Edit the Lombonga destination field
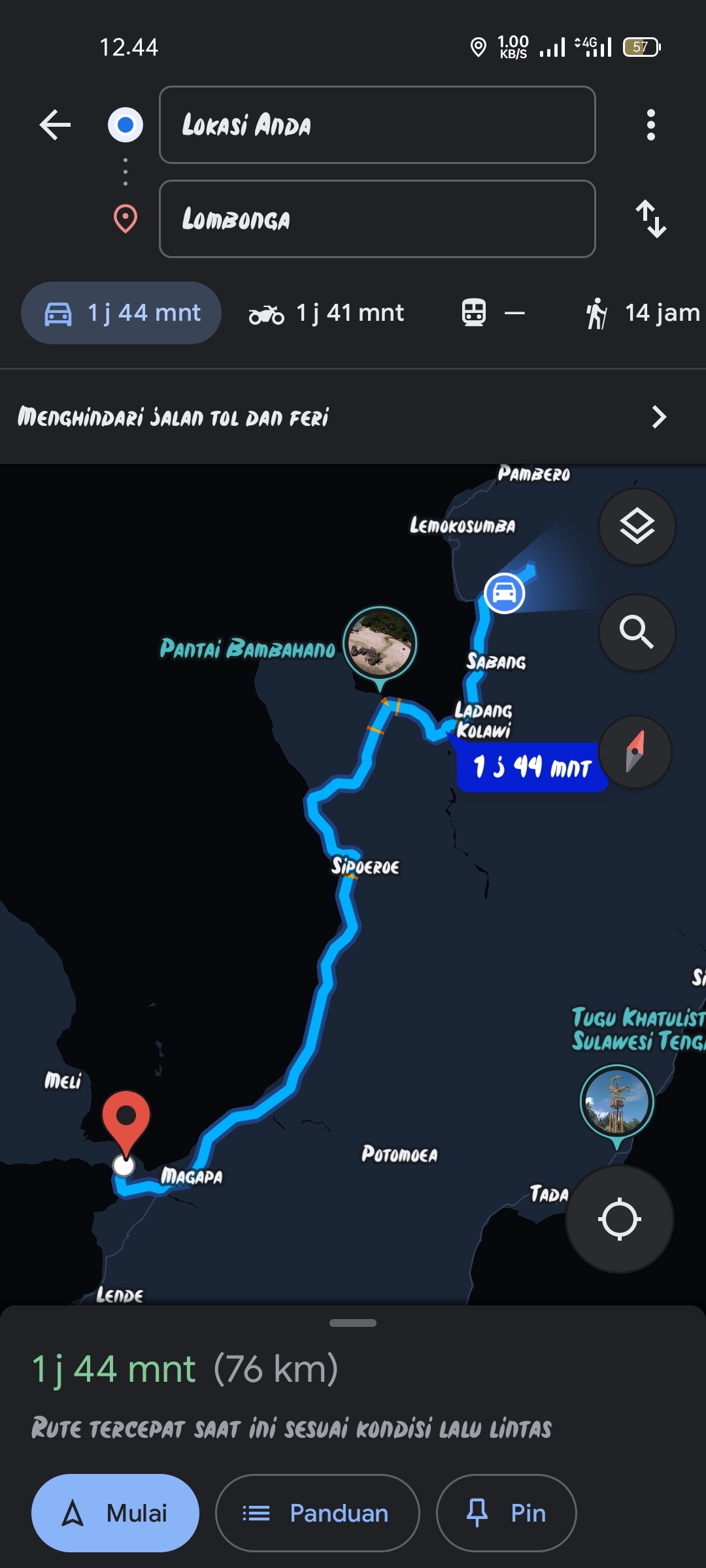This screenshot has height=1568, width=706. pyautogui.click(x=377, y=219)
